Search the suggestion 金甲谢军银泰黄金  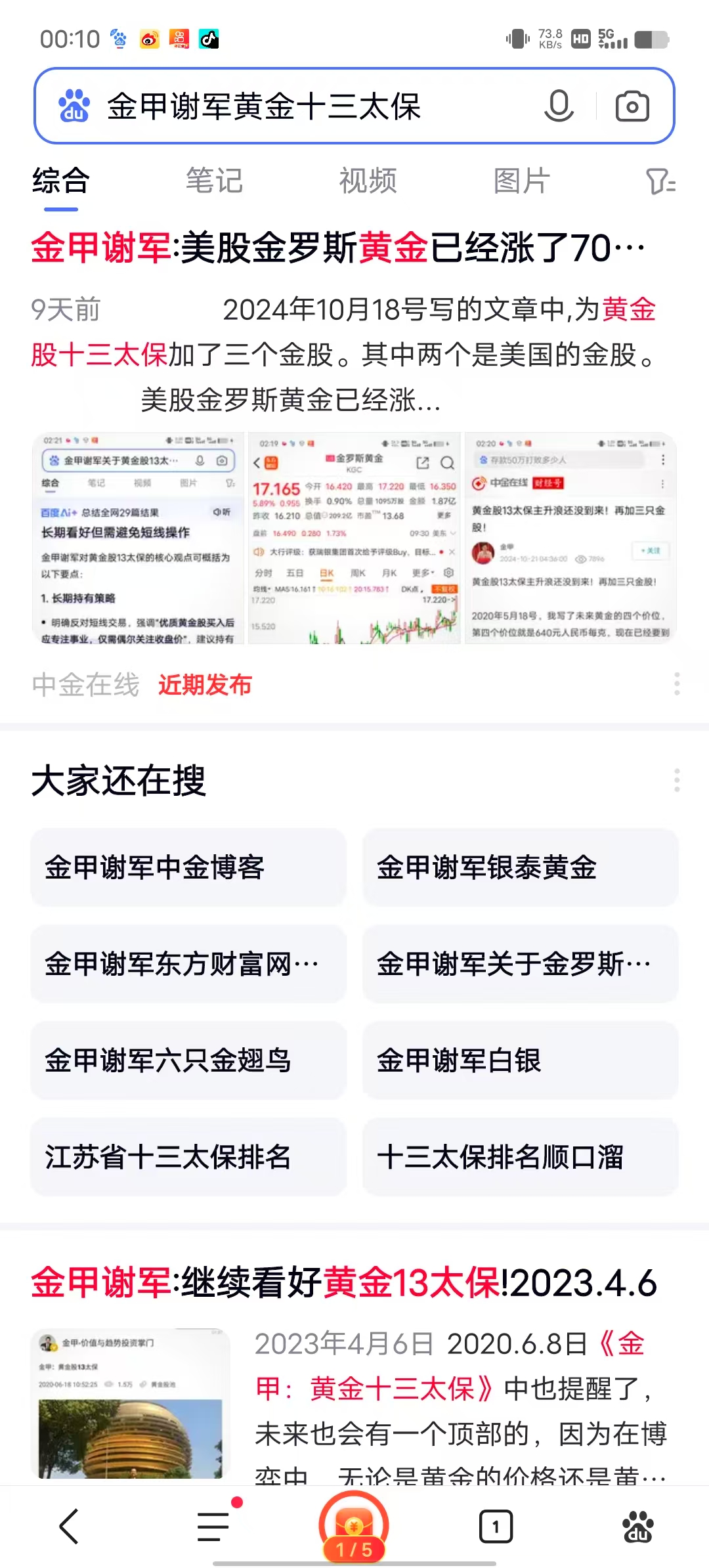[x=519, y=867]
